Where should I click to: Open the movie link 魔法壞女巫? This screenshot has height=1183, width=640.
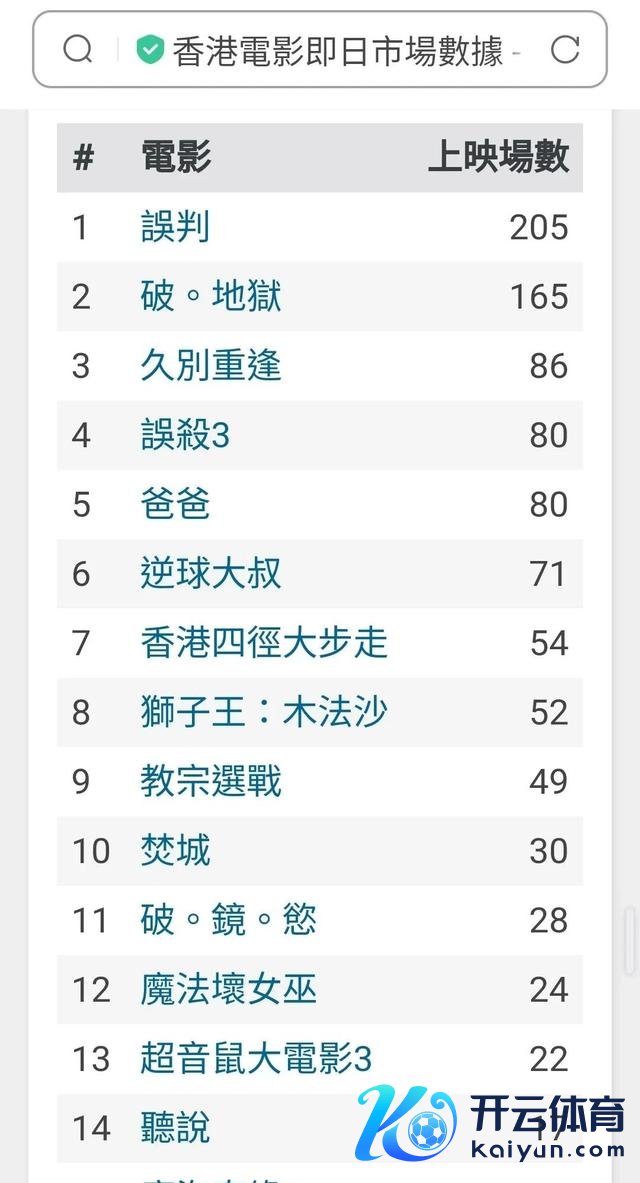[229, 989]
